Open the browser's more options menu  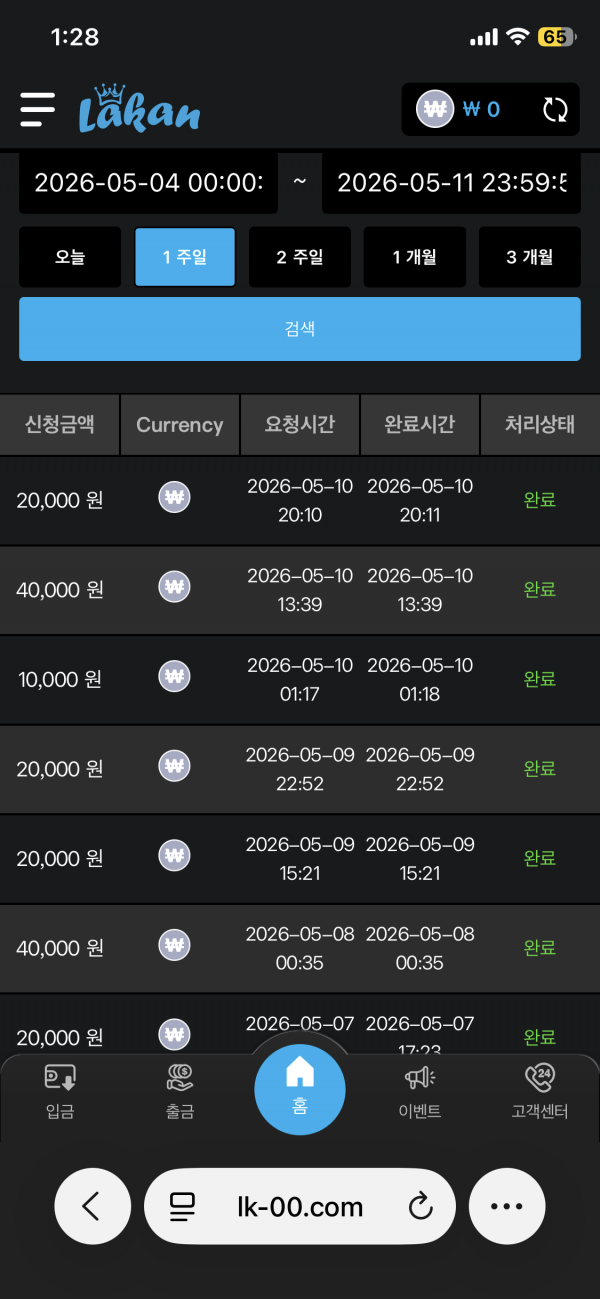click(x=507, y=1206)
